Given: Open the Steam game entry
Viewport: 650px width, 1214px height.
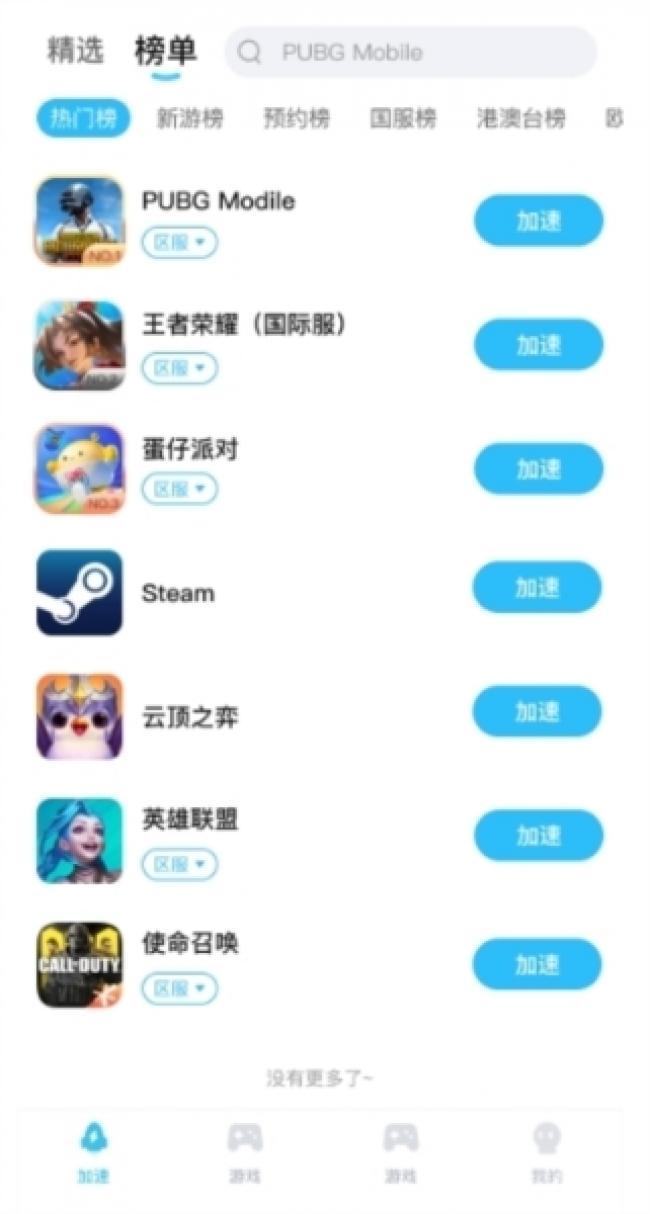Looking at the screenshot, I should click(x=178, y=593).
